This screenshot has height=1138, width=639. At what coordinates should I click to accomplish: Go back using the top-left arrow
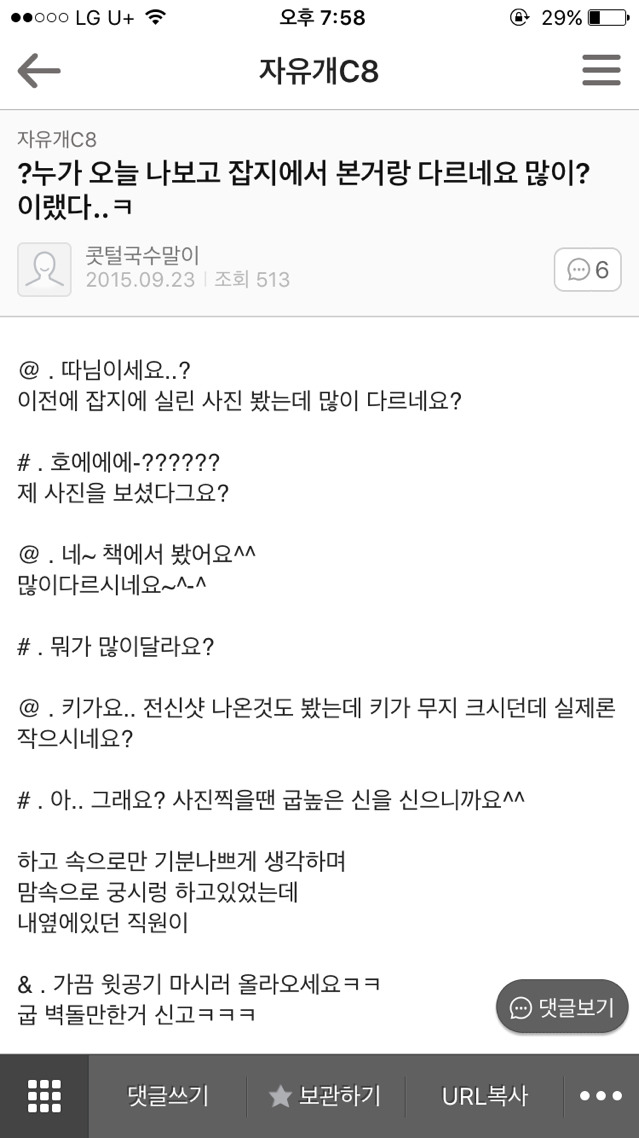coord(39,71)
